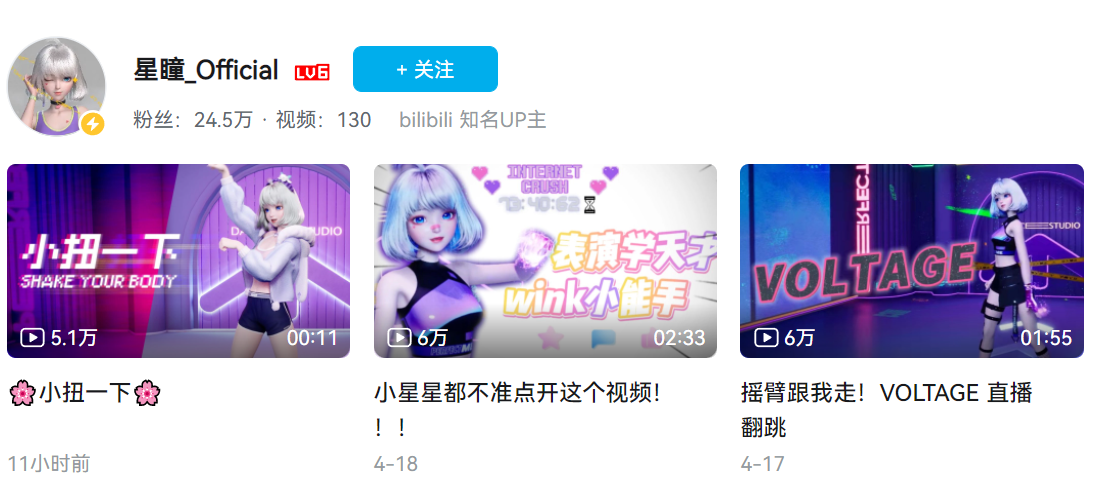Open the title 摇臂跟我走 VOLTAGE 直播翻跳
1106x498 pixels.
pos(885,393)
